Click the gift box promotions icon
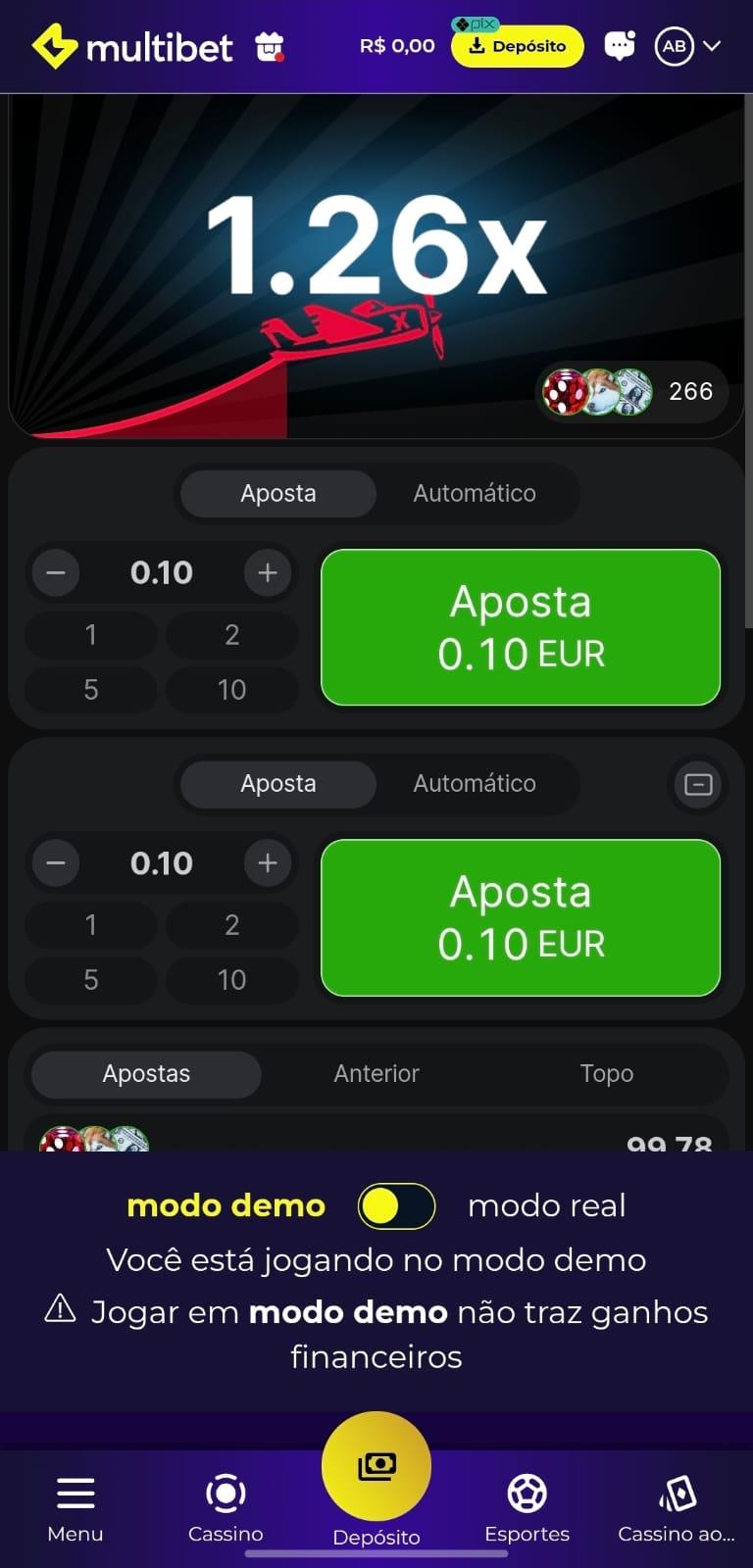The width and height of the screenshot is (753, 1568). 268,45
